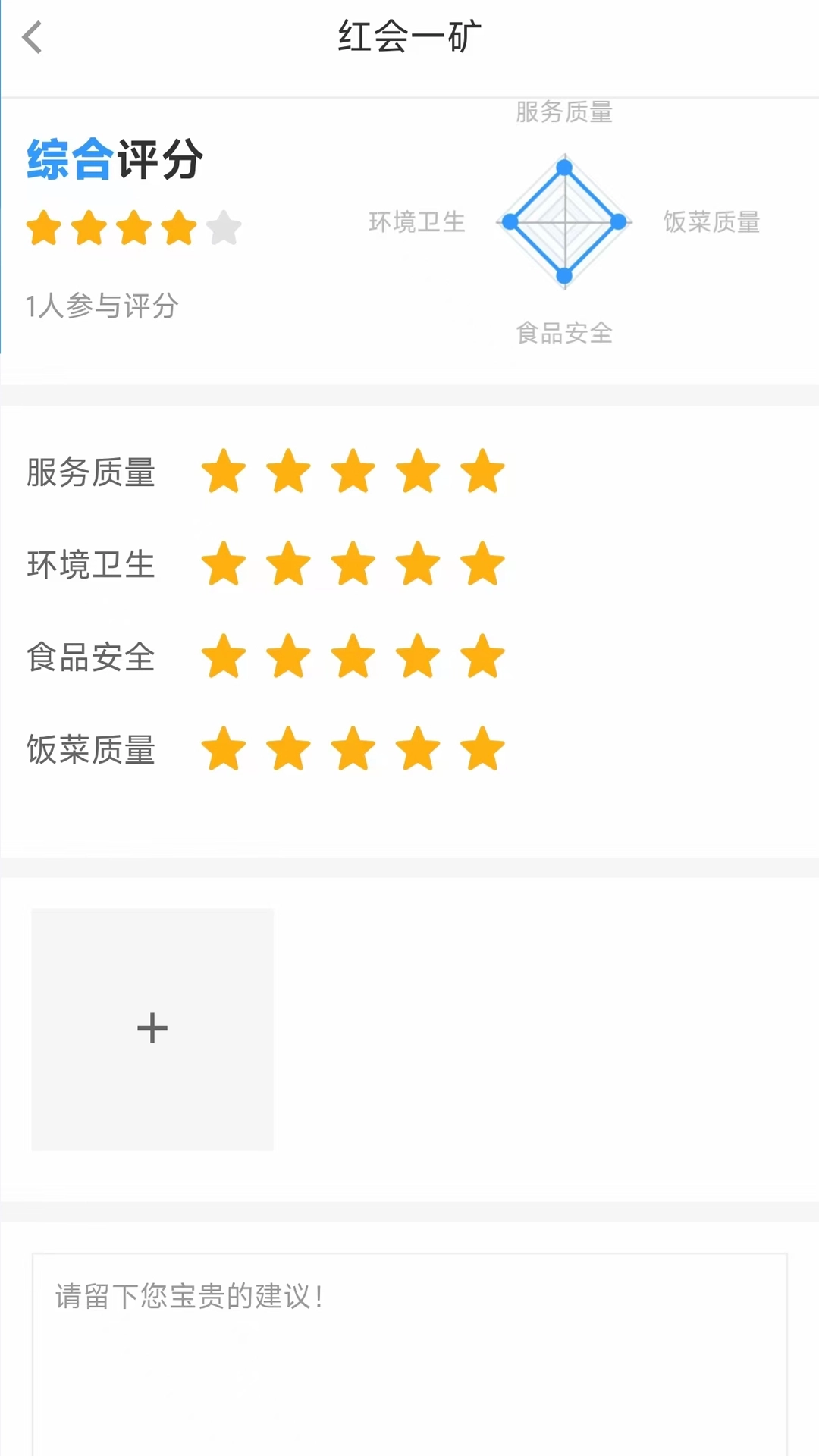Add a photo with the plus tile

click(152, 1029)
